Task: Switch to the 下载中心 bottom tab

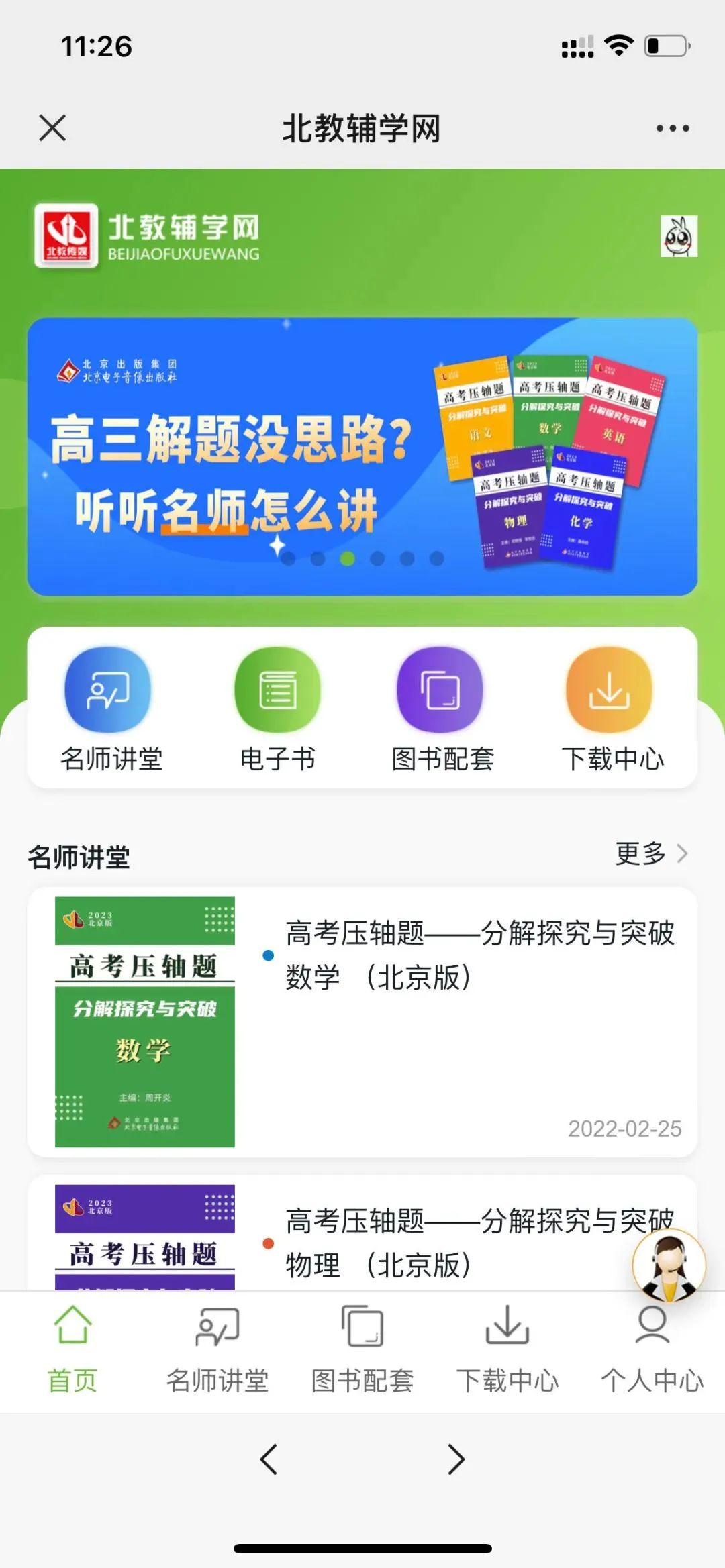Action: pyautogui.click(x=507, y=1349)
